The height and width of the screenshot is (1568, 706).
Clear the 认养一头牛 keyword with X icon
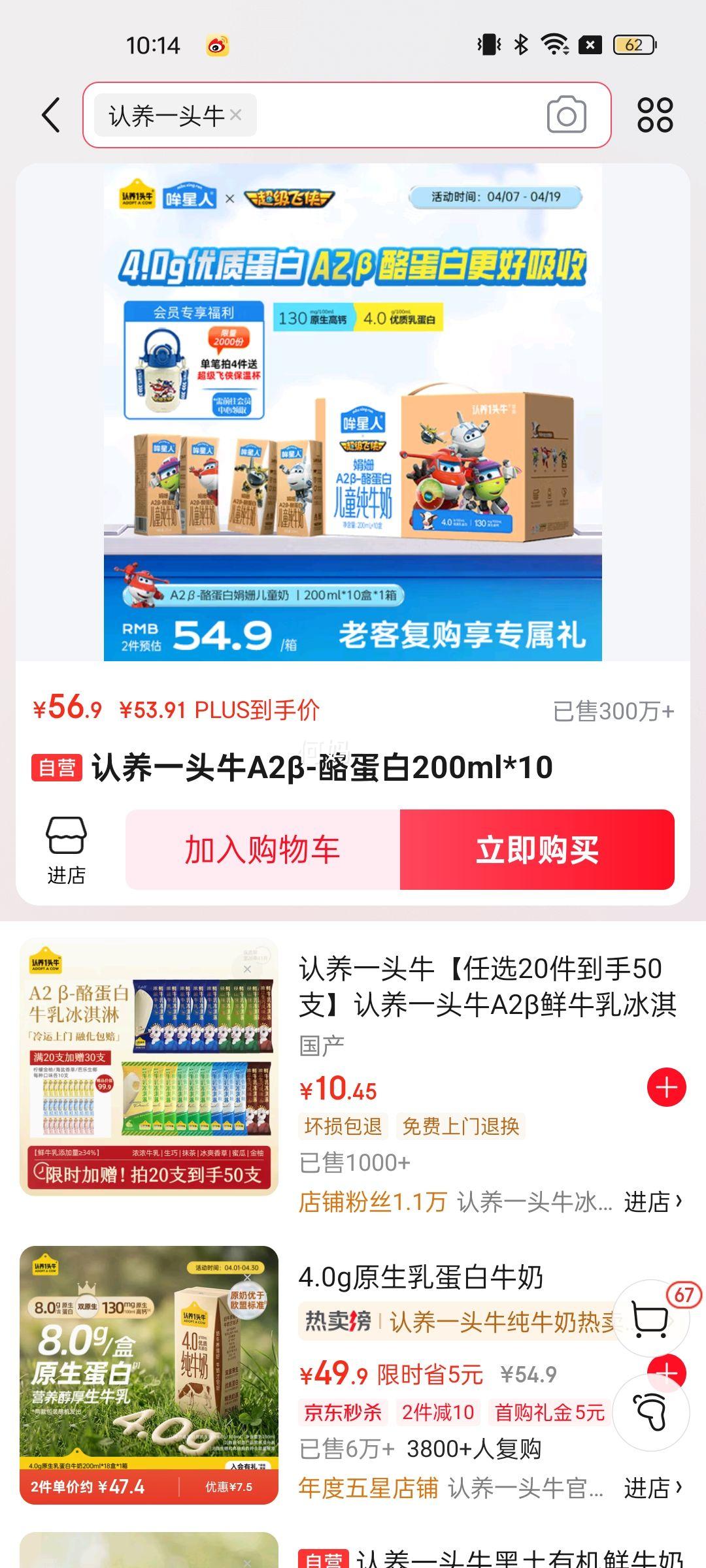point(237,115)
